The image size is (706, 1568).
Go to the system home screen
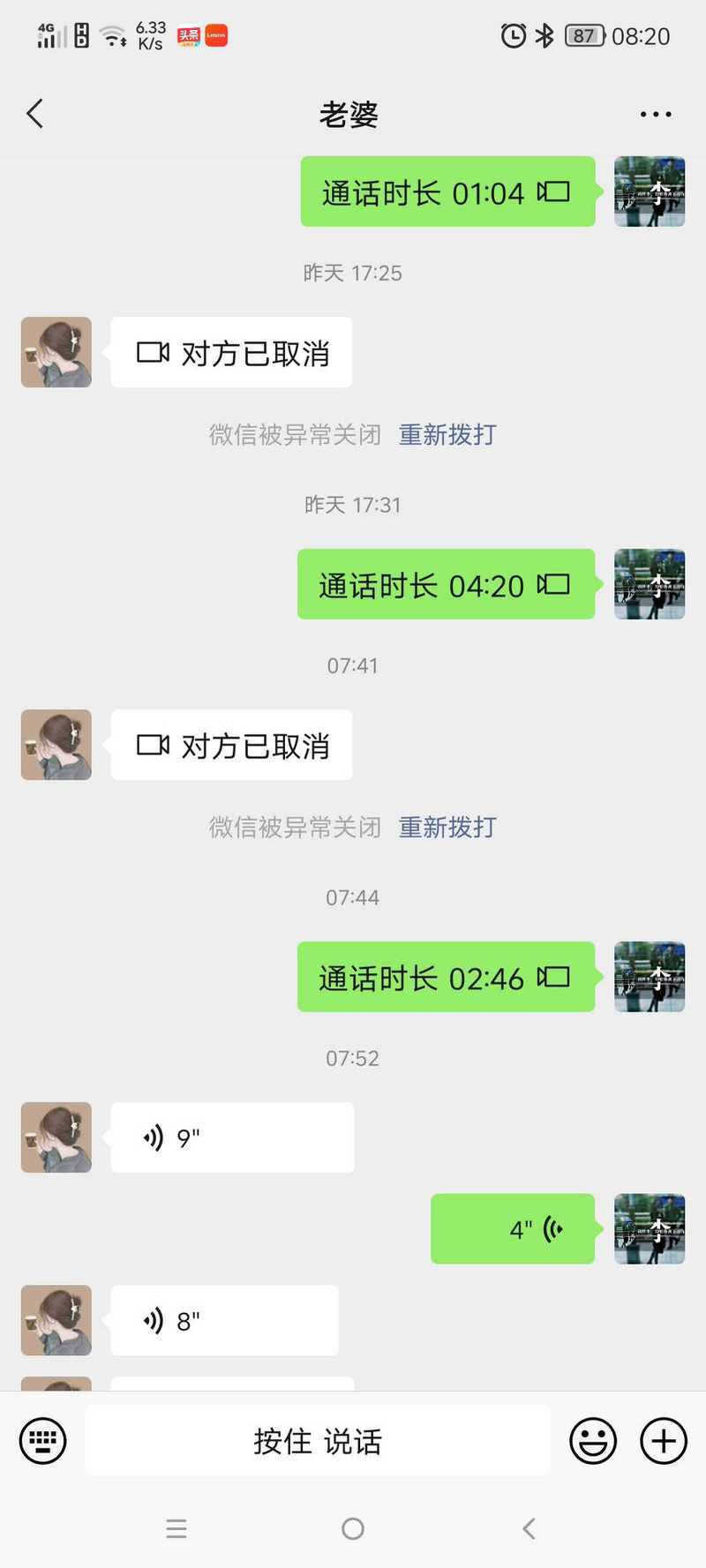353,1528
